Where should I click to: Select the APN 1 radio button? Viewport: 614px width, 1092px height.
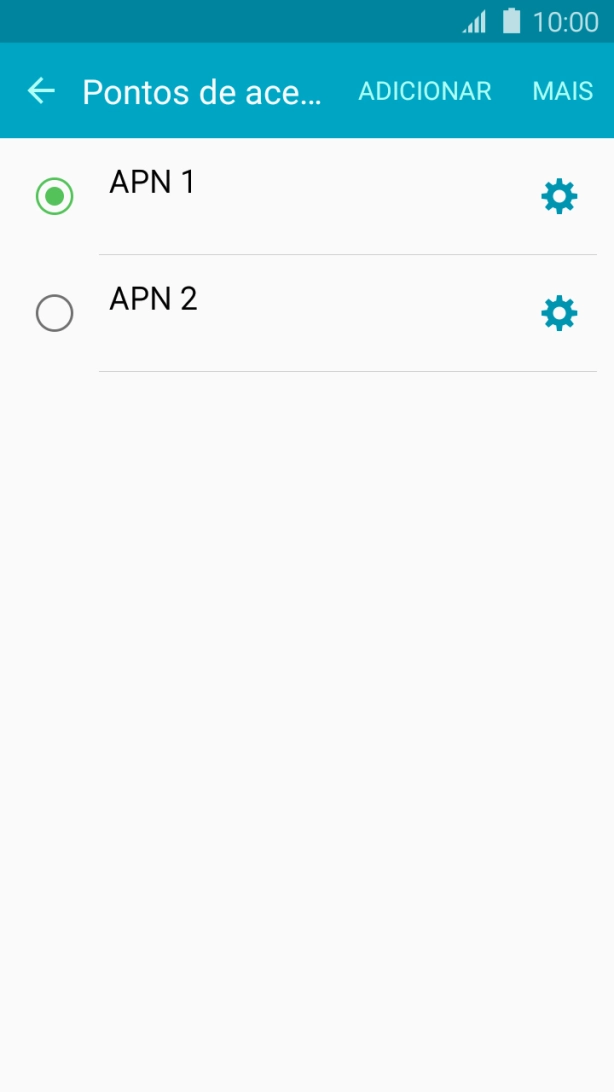click(54, 196)
